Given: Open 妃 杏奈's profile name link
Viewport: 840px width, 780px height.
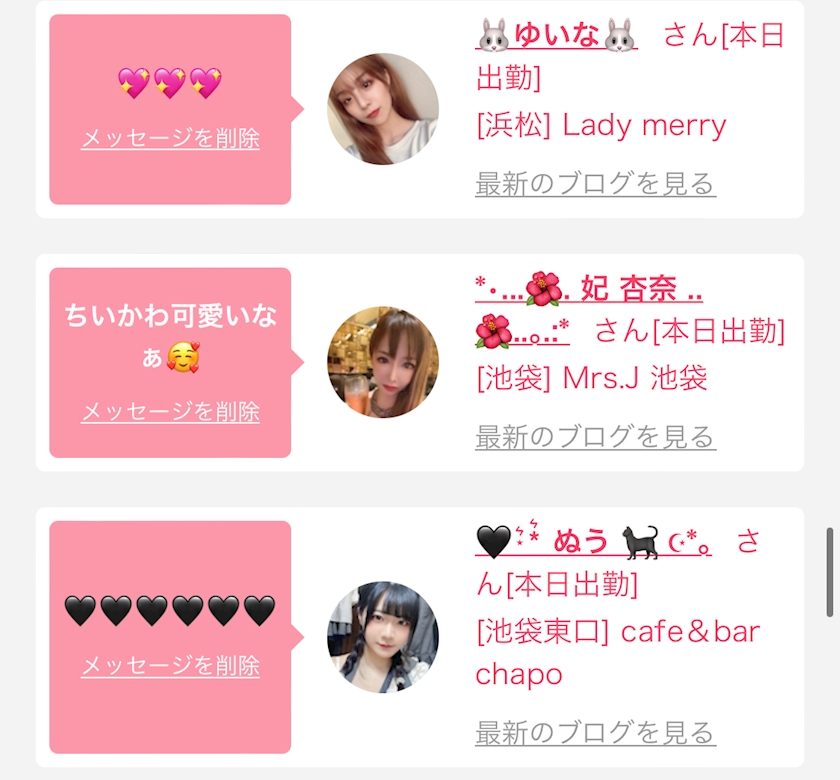Looking at the screenshot, I should (588, 292).
